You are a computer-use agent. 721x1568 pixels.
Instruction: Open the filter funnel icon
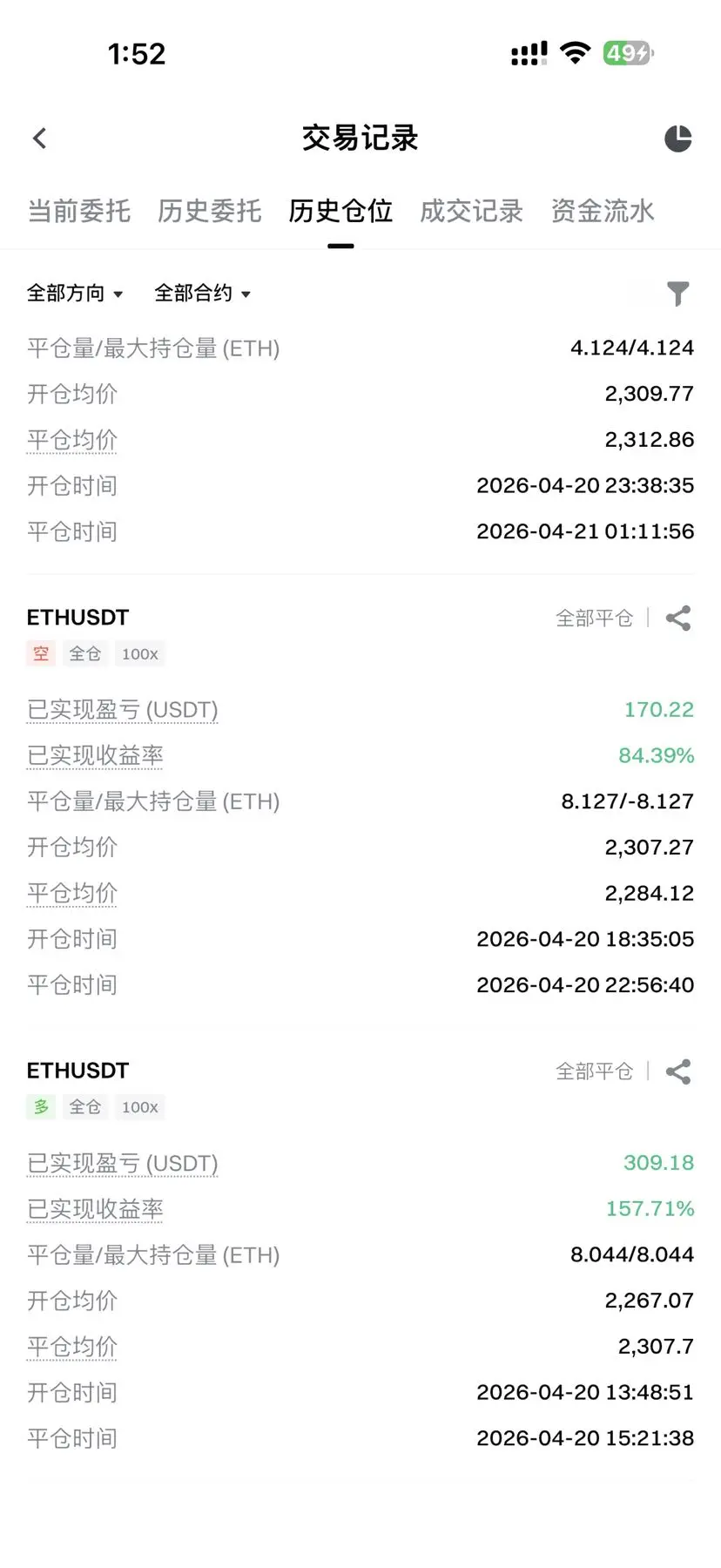pos(677,294)
